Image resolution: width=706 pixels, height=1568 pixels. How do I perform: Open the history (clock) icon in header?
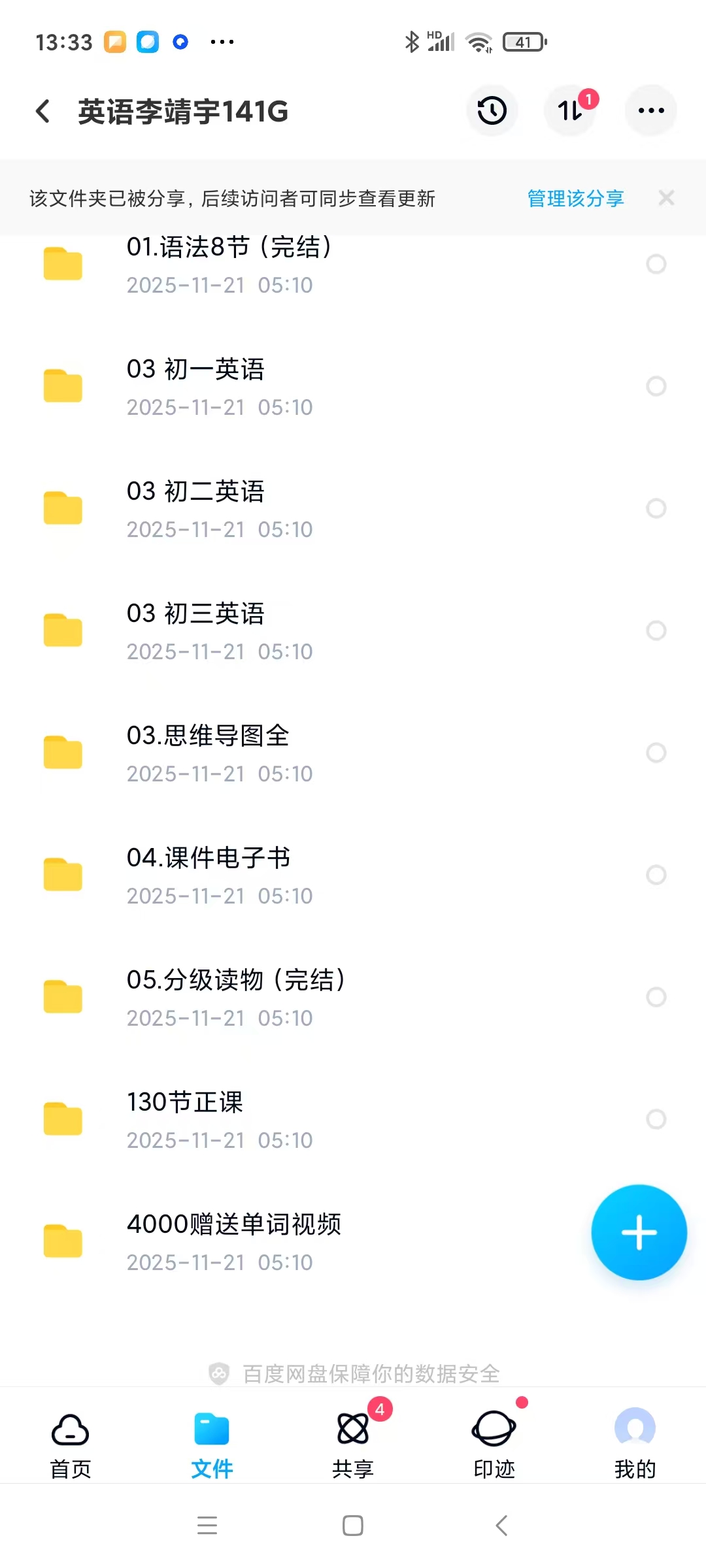coord(492,110)
